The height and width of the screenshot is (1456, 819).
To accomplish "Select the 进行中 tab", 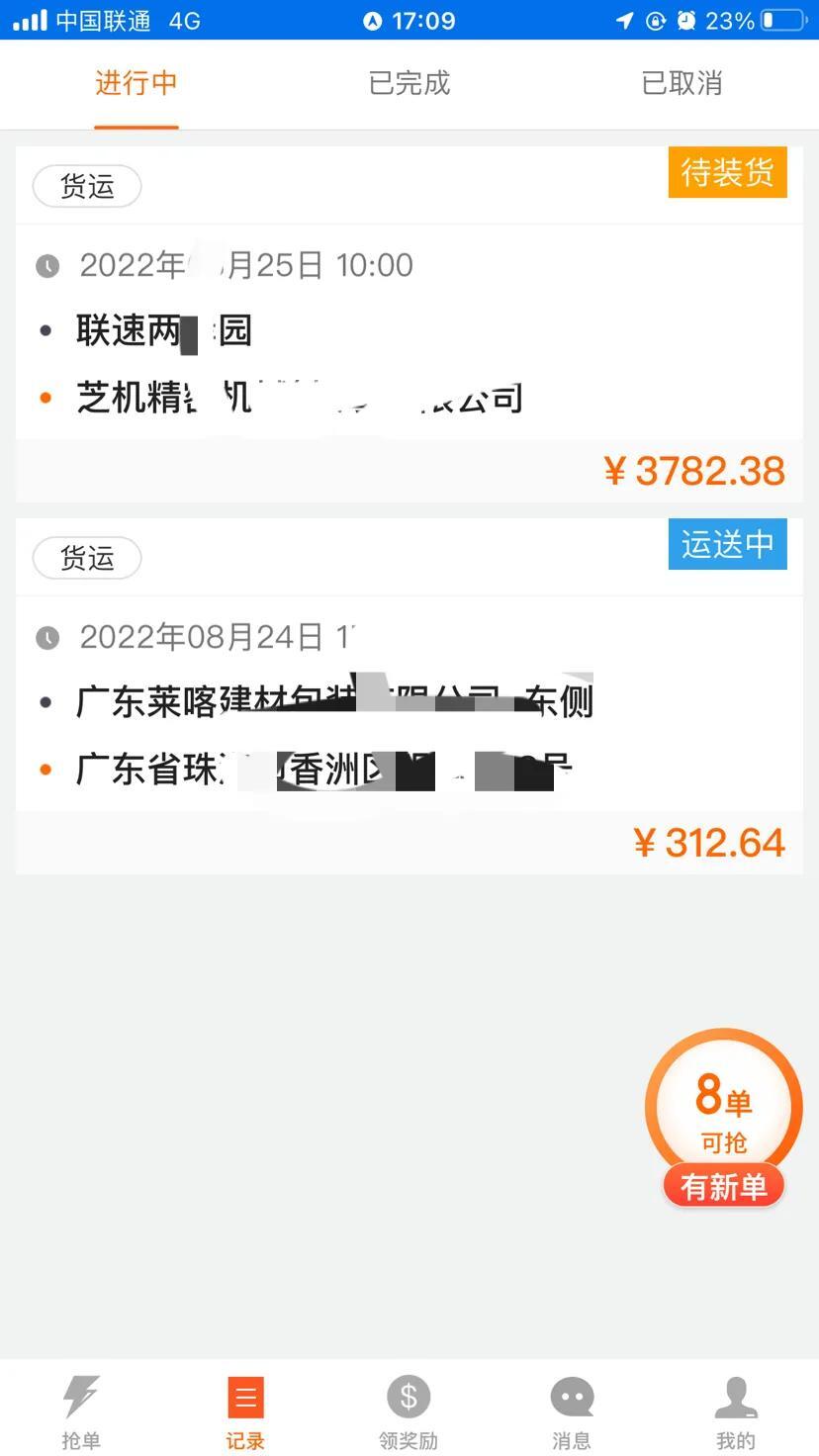I will pos(136,83).
